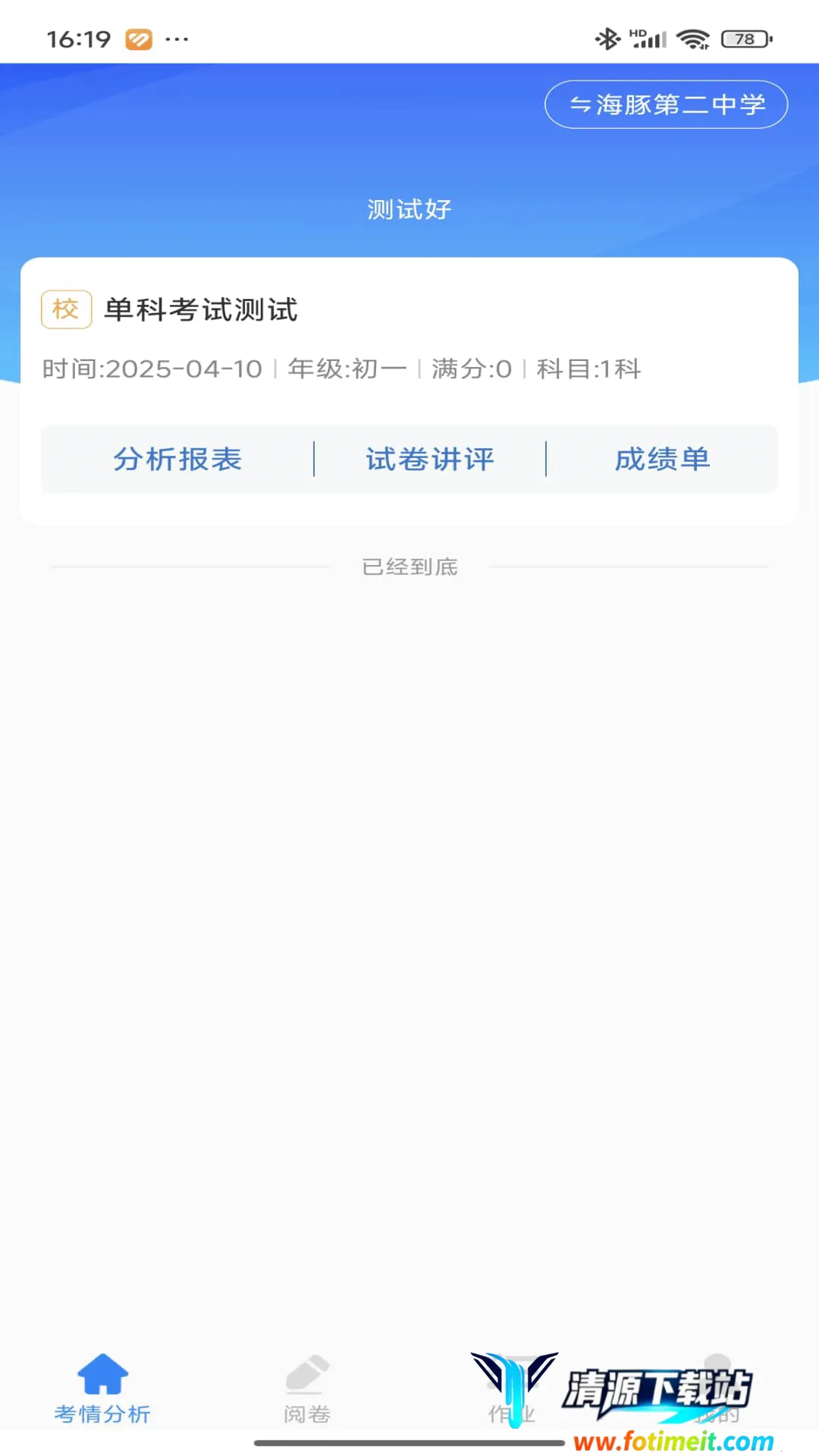Open 分析报表 for 单科考试测试

[x=177, y=460]
